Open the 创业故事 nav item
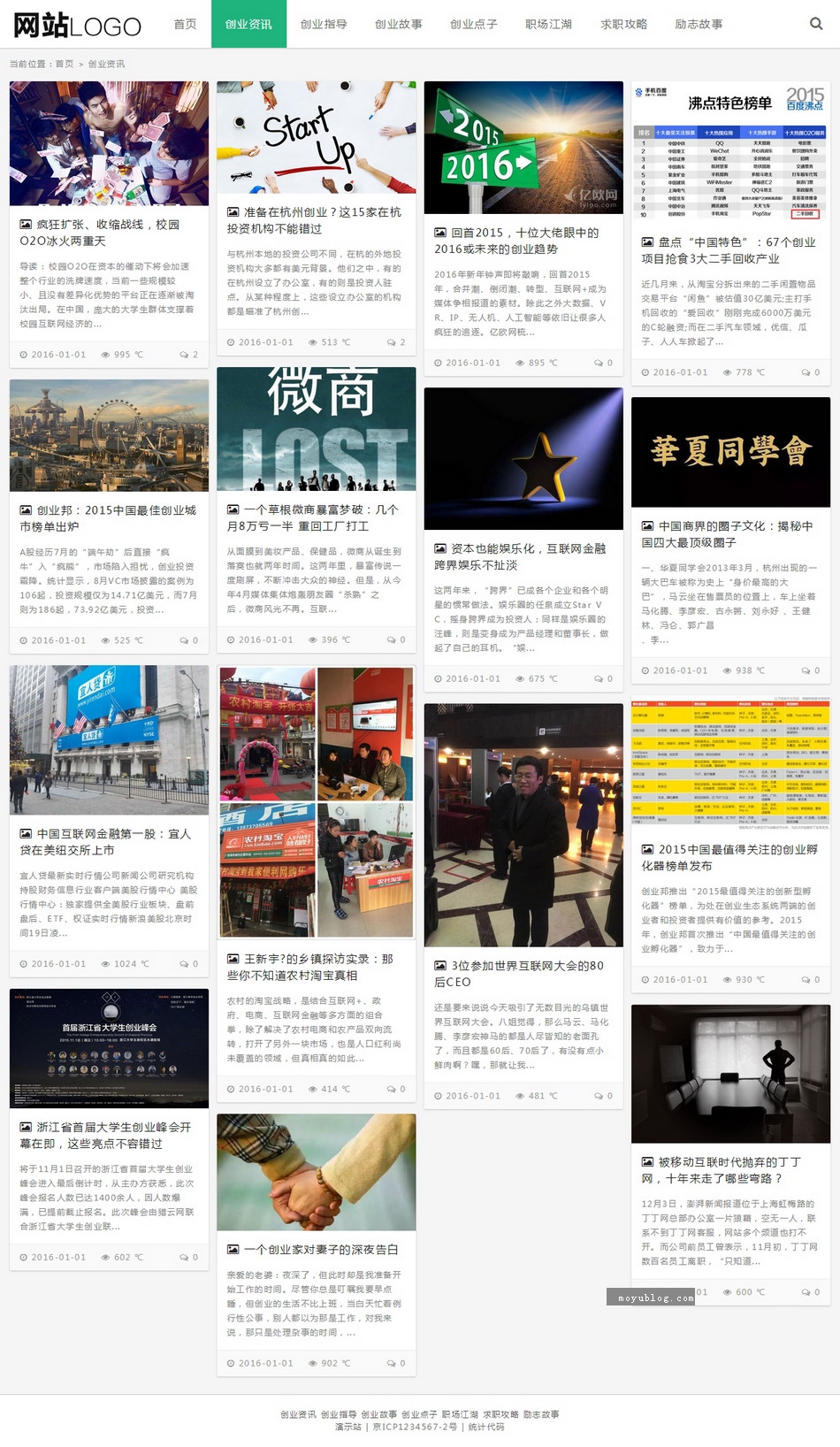The height and width of the screenshot is (1447, 840). [399, 24]
